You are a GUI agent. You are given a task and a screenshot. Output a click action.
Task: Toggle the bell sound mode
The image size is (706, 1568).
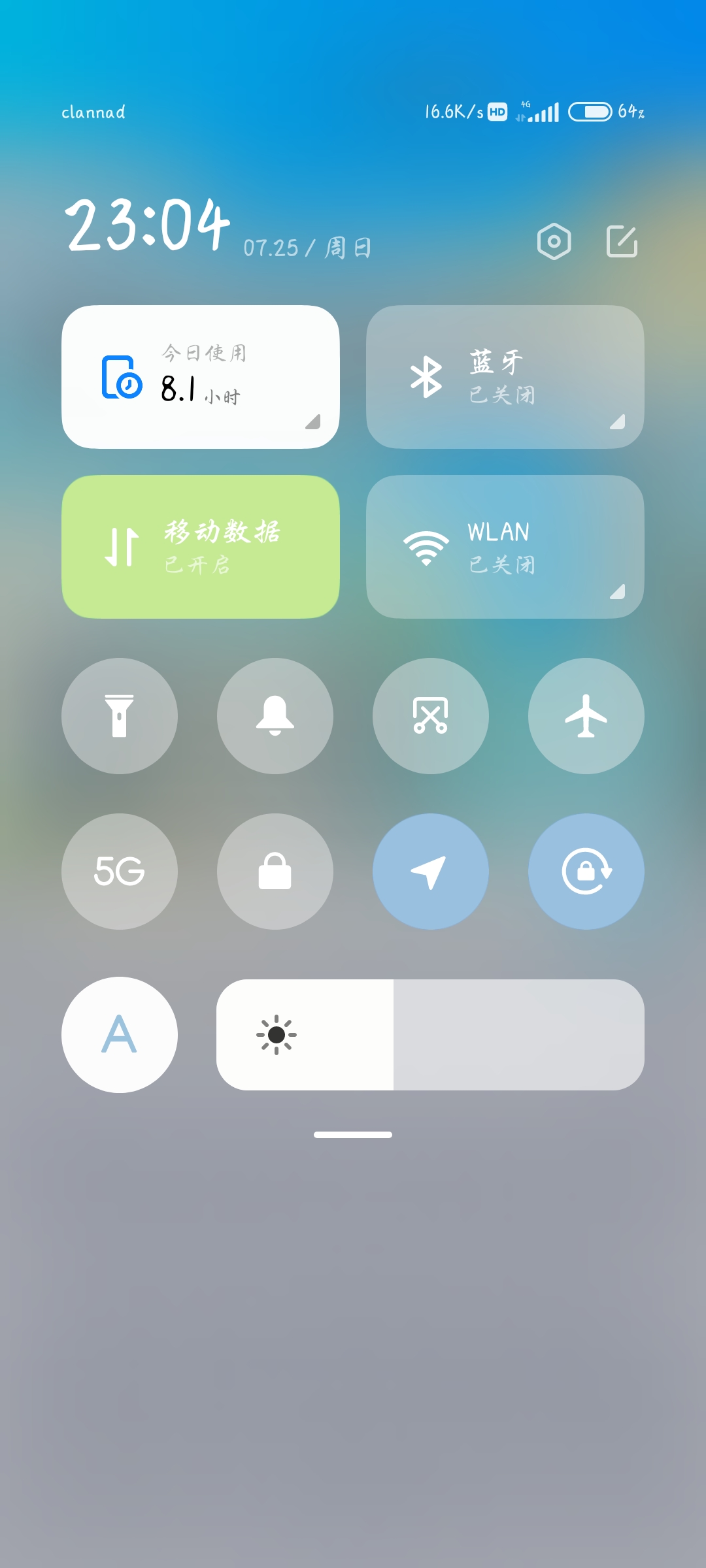click(275, 716)
